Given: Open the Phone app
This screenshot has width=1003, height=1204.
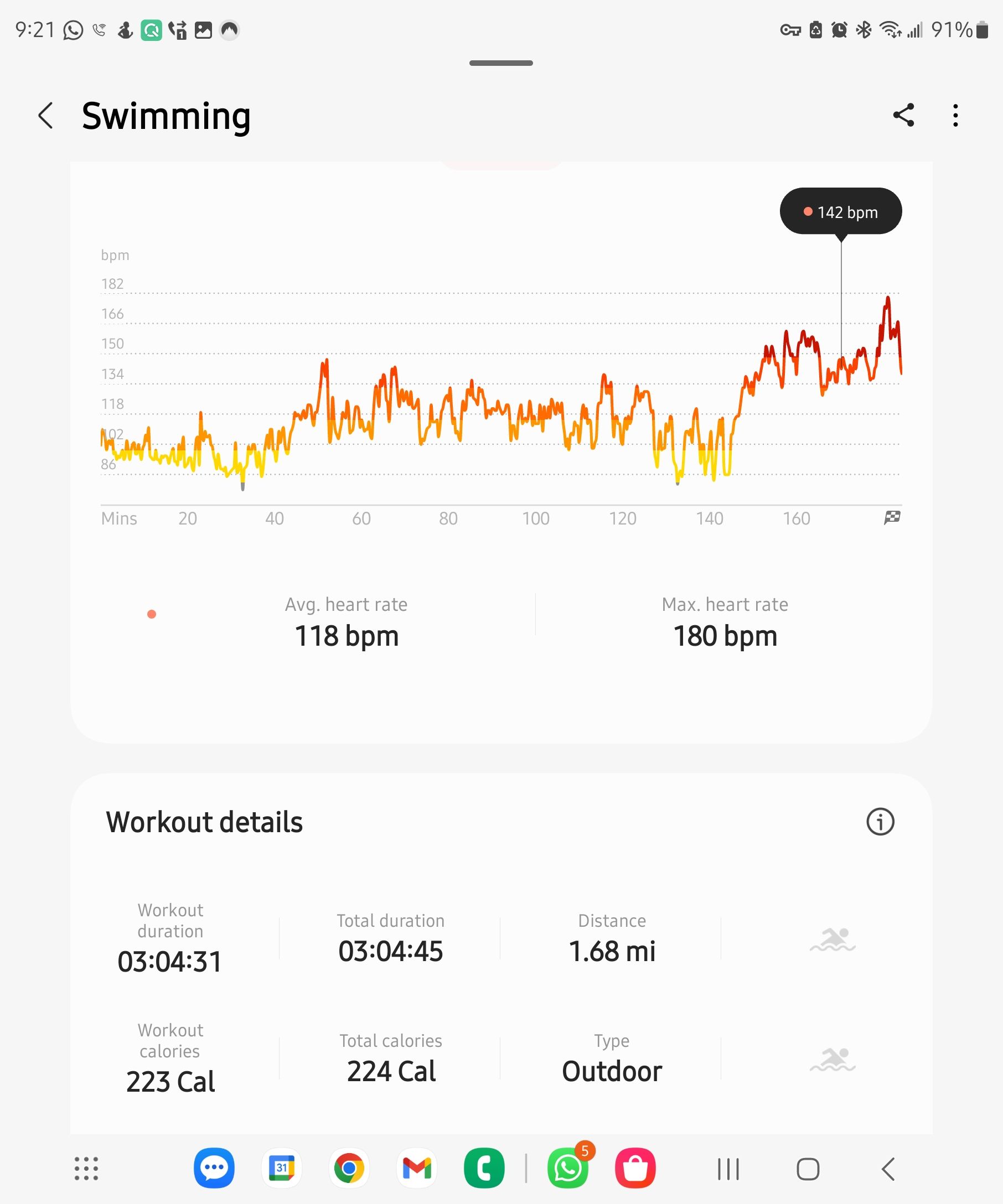Looking at the screenshot, I should [484, 1168].
